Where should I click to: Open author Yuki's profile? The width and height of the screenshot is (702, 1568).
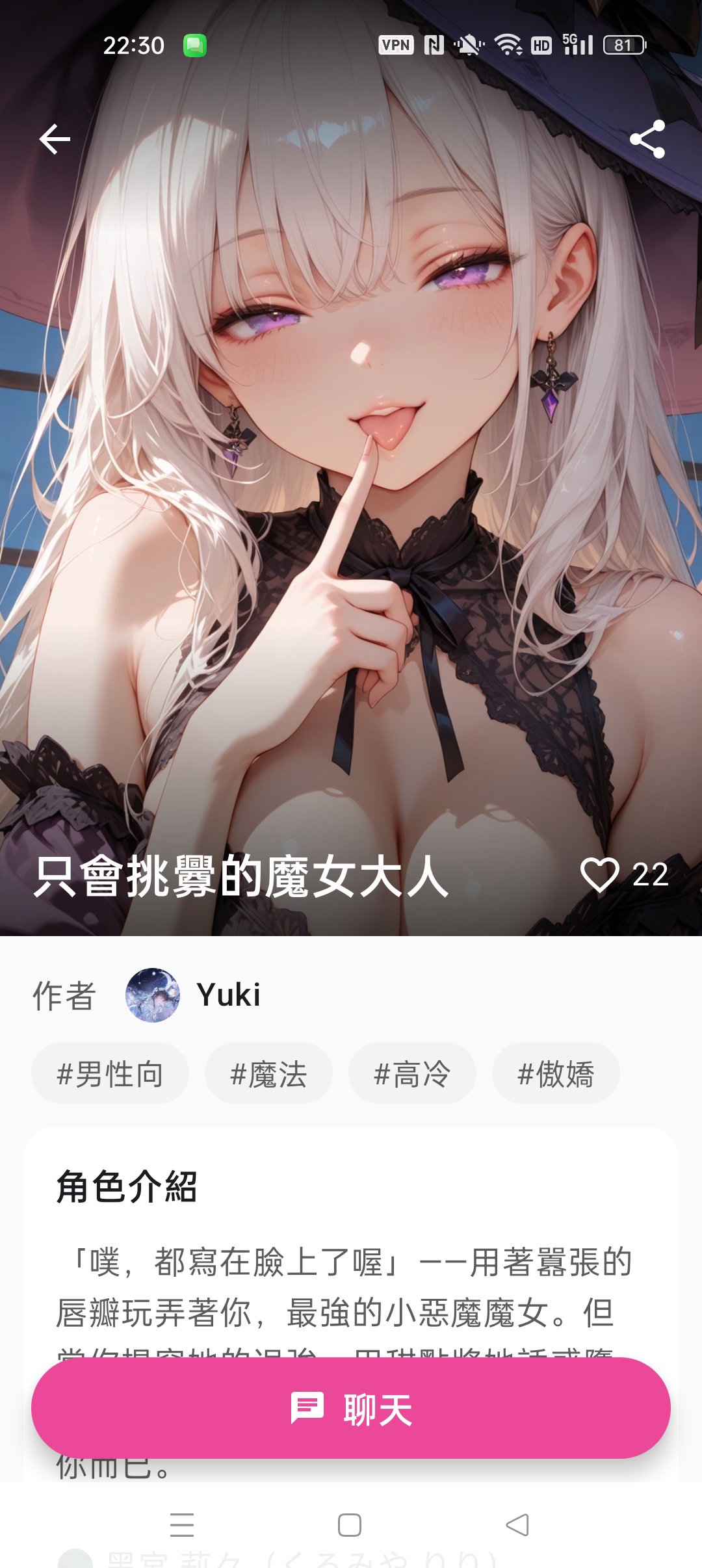[x=193, y=995]
